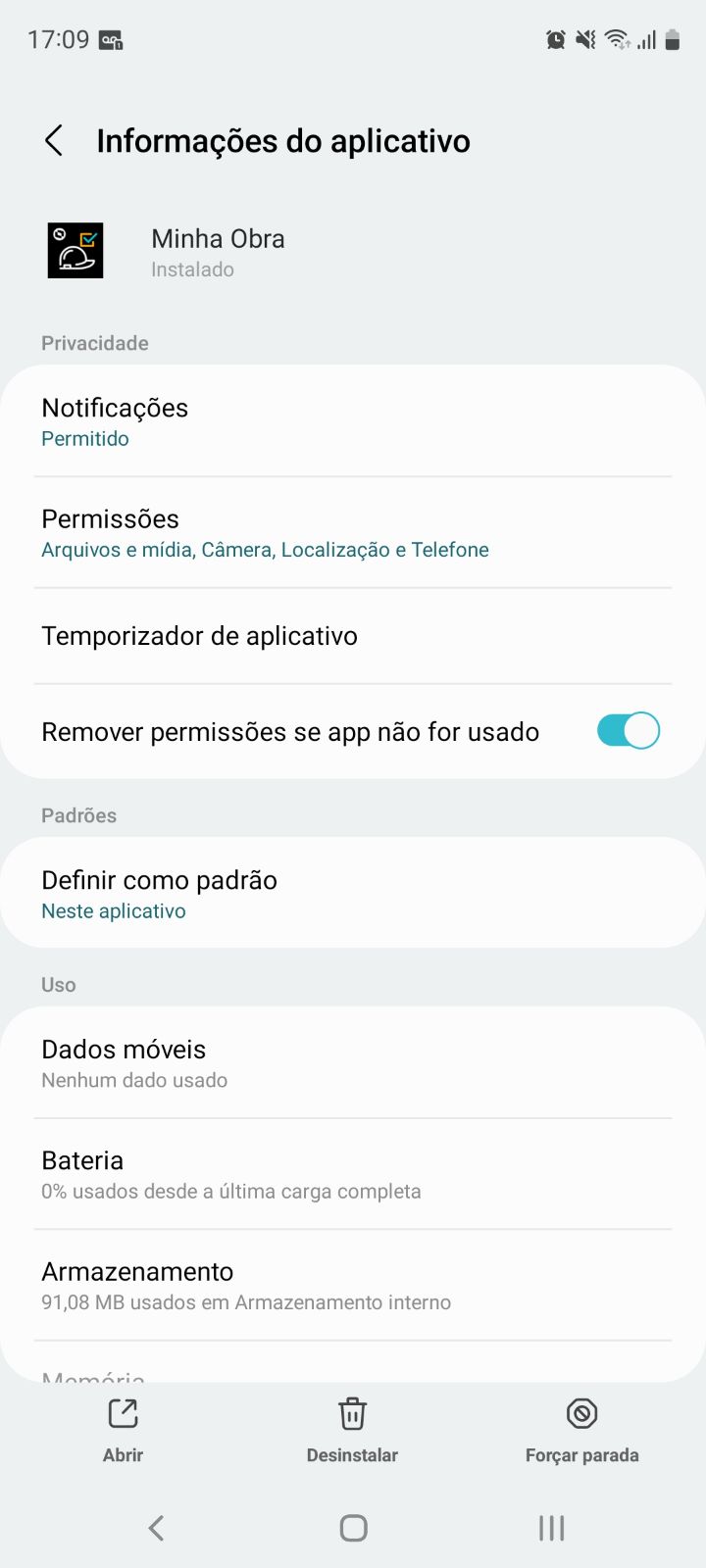
Task: Open Armazenamento details
Action: pos(353,1285)
